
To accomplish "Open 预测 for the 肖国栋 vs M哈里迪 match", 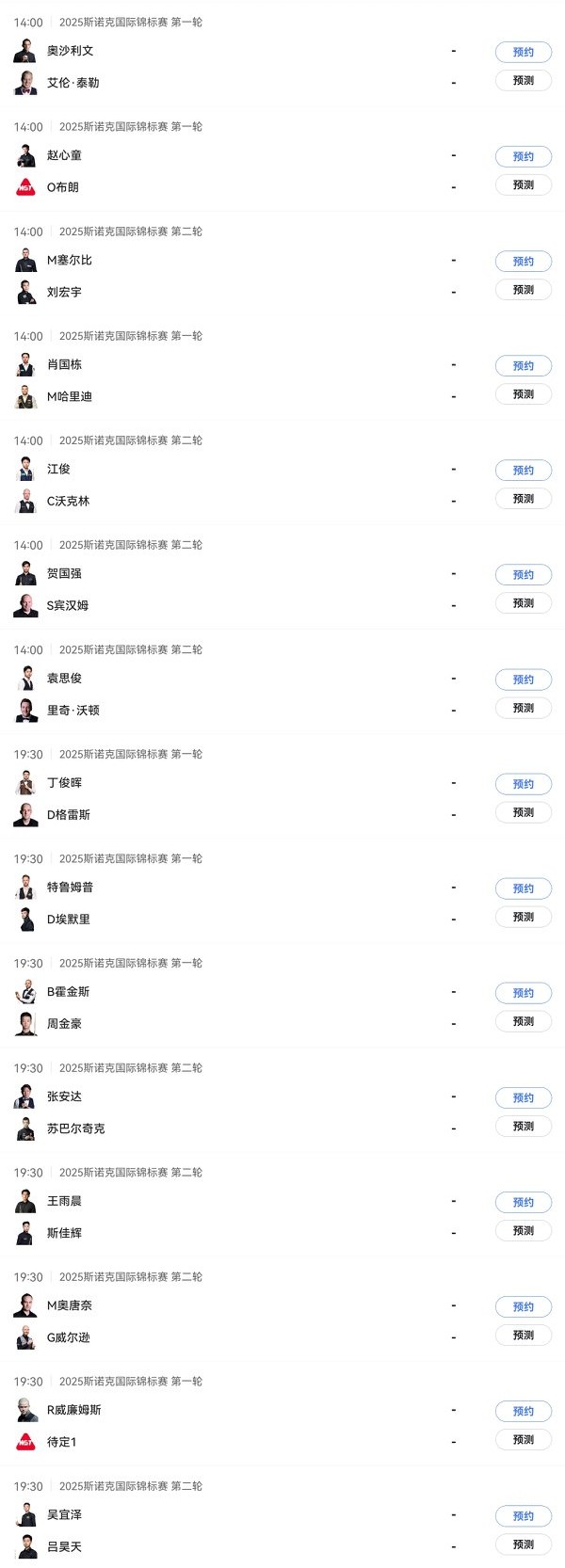I will 523,394.
